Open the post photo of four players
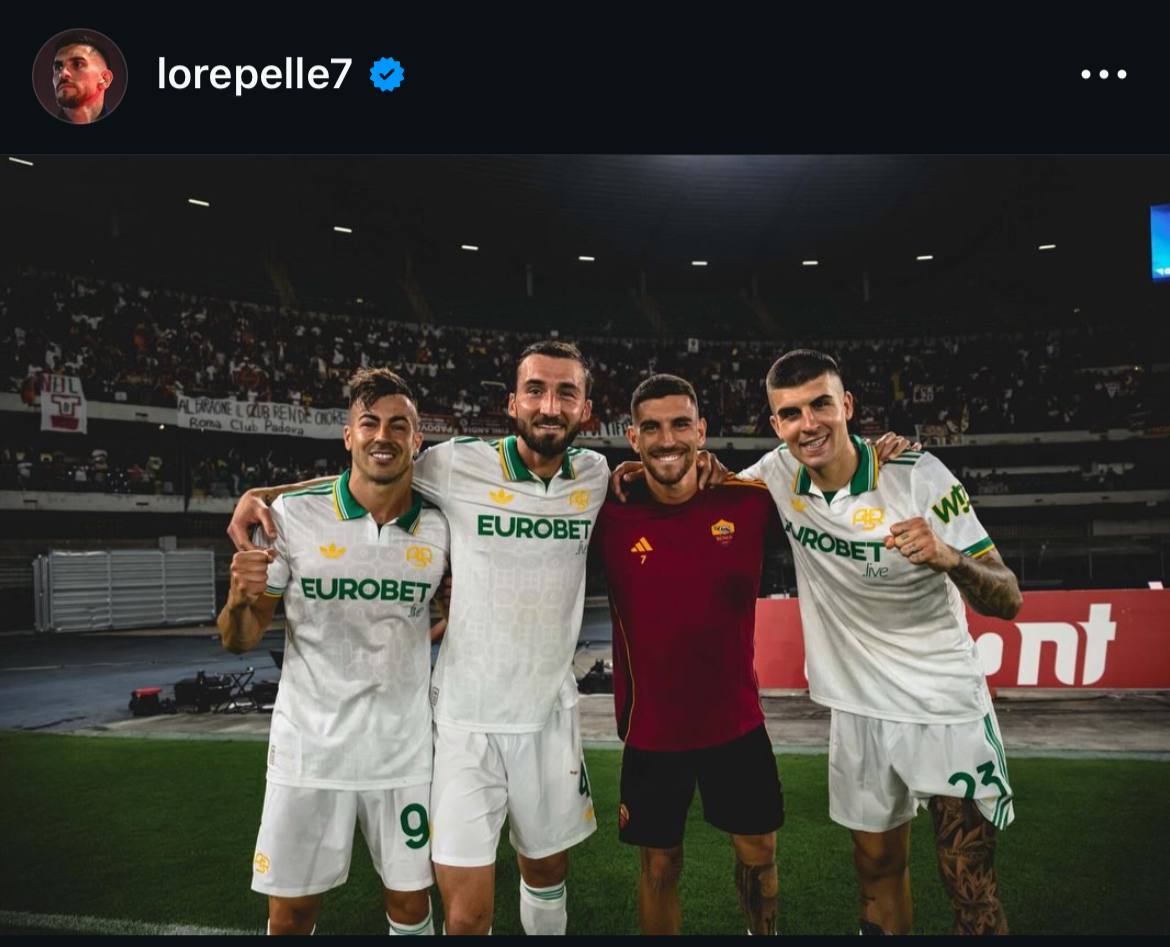The image size is (1170, 947). (x=585, y=545)
